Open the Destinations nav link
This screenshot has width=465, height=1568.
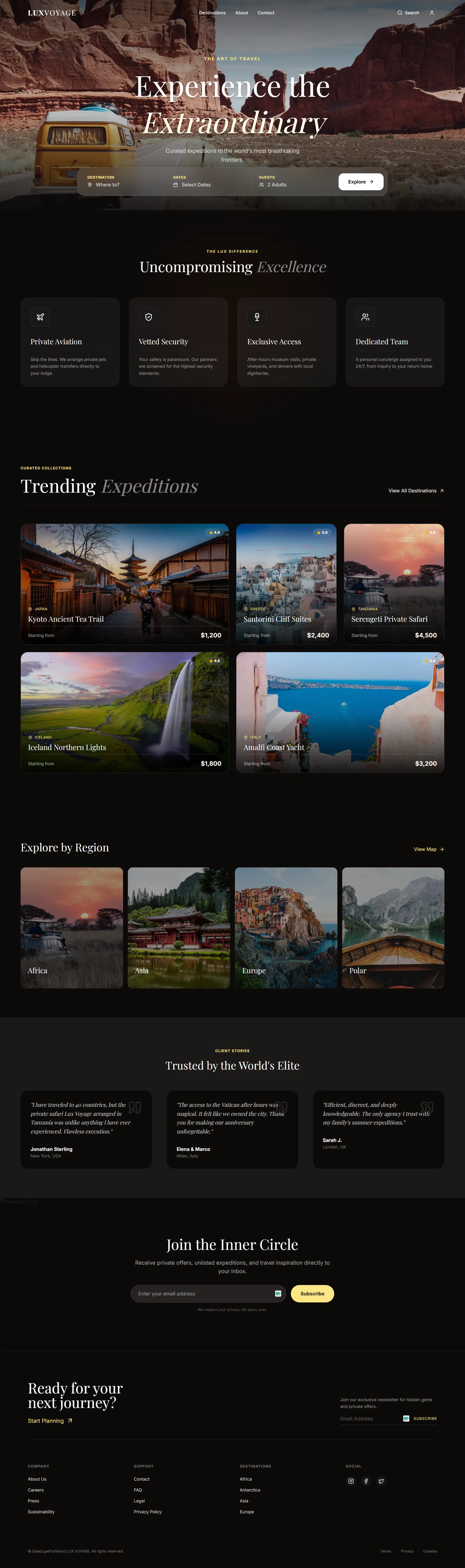coord(212,13)
